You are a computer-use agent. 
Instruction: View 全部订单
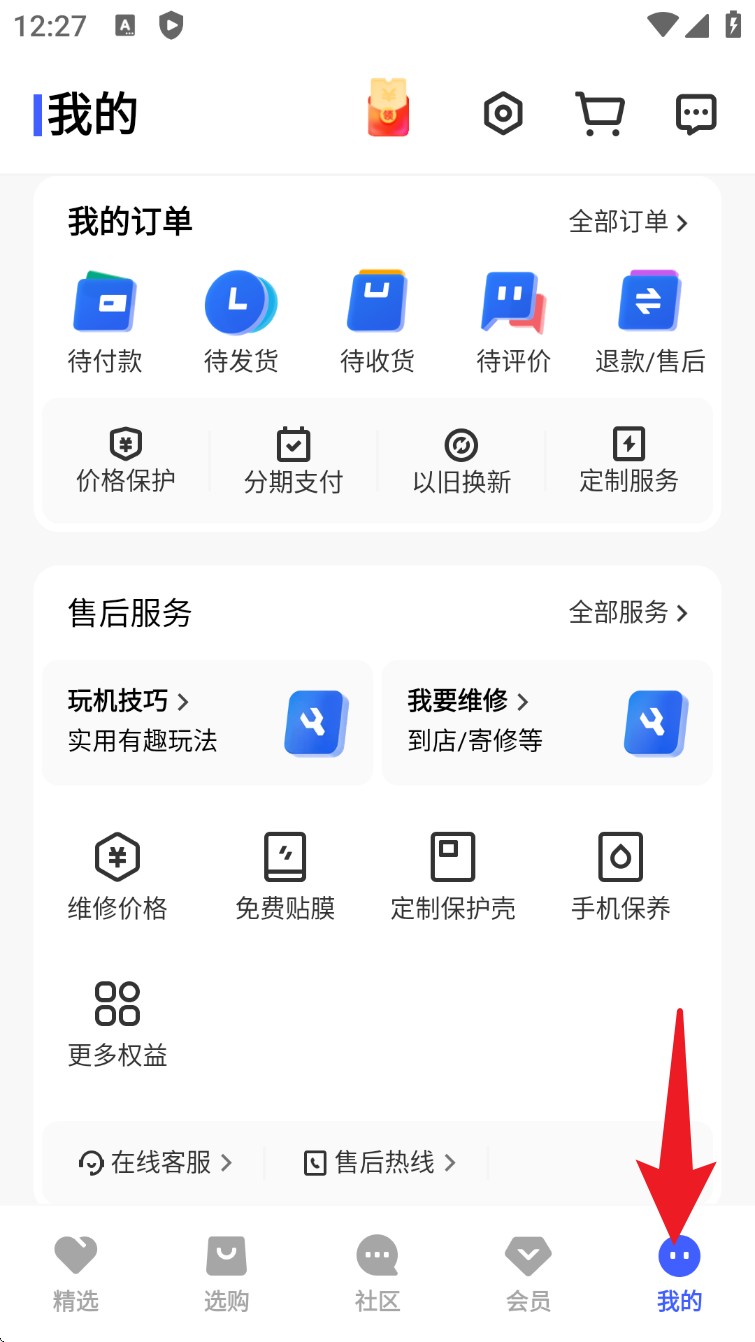pos(628,222)
